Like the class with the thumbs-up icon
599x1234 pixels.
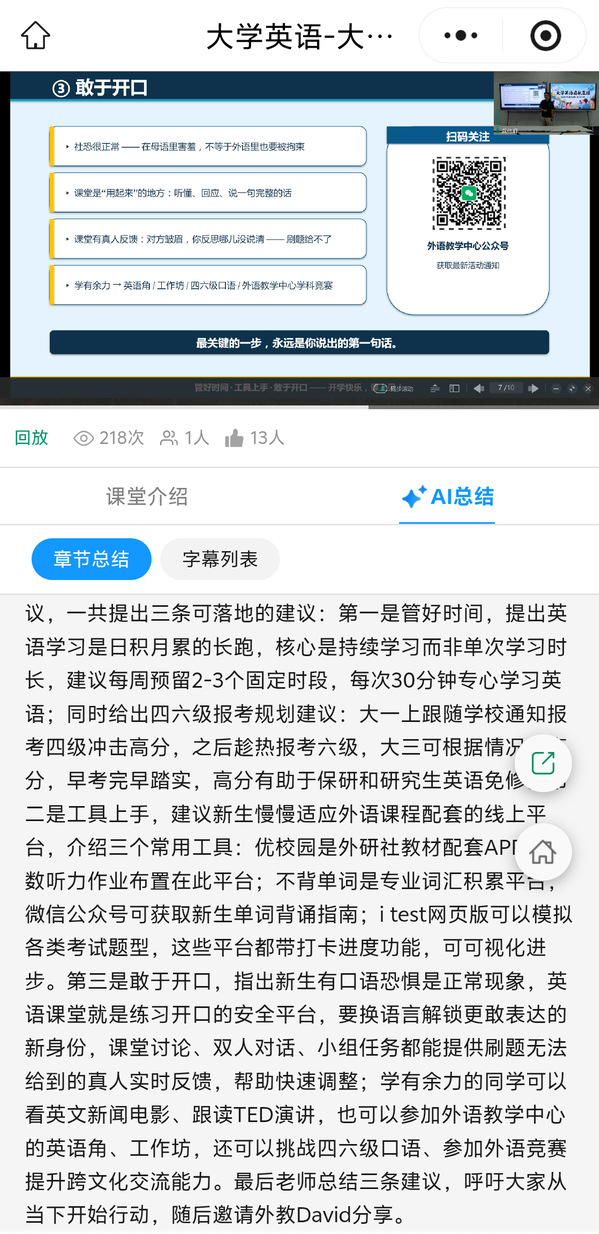234,438
